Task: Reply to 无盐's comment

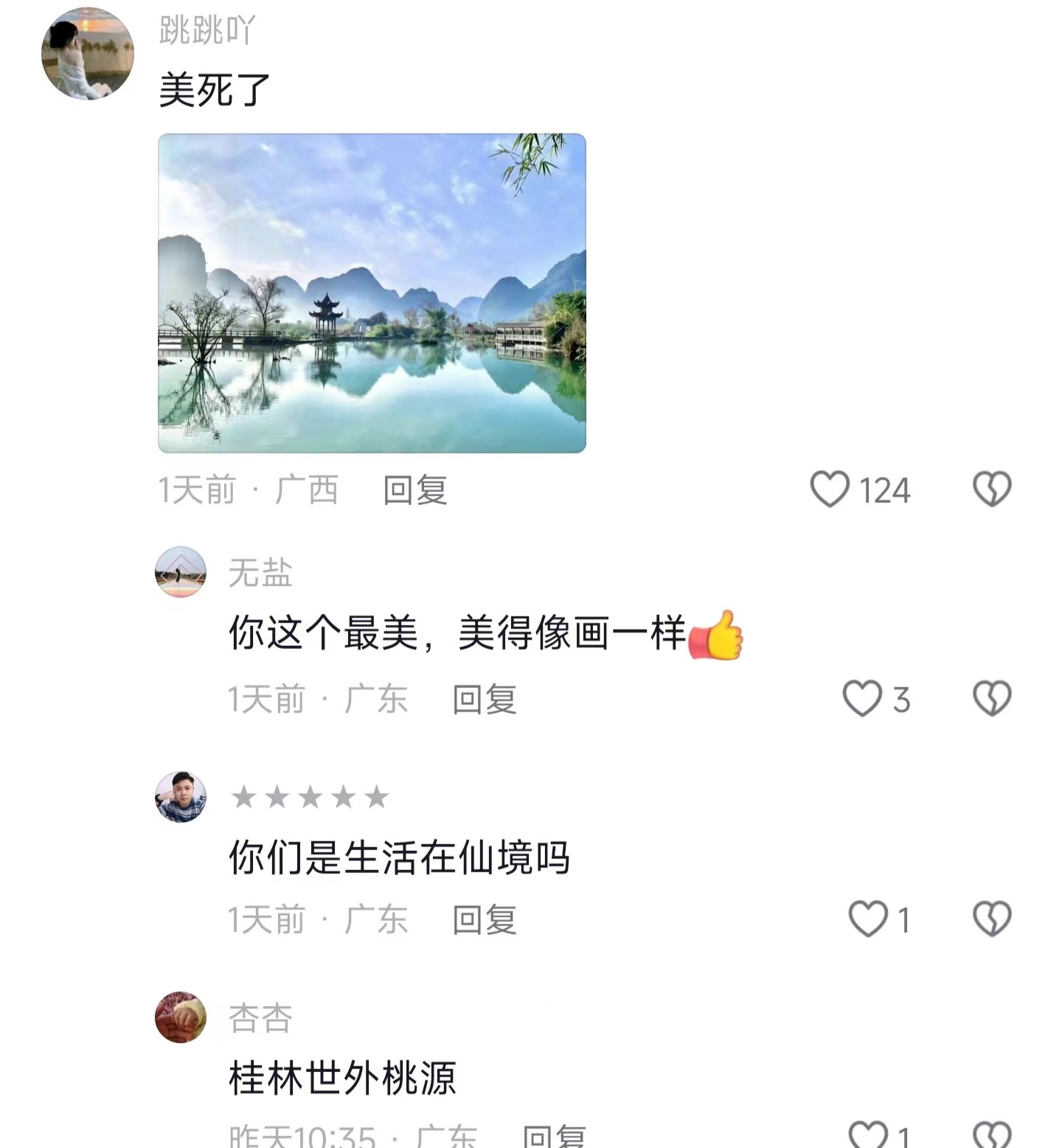Action: (x=485, y=699)
